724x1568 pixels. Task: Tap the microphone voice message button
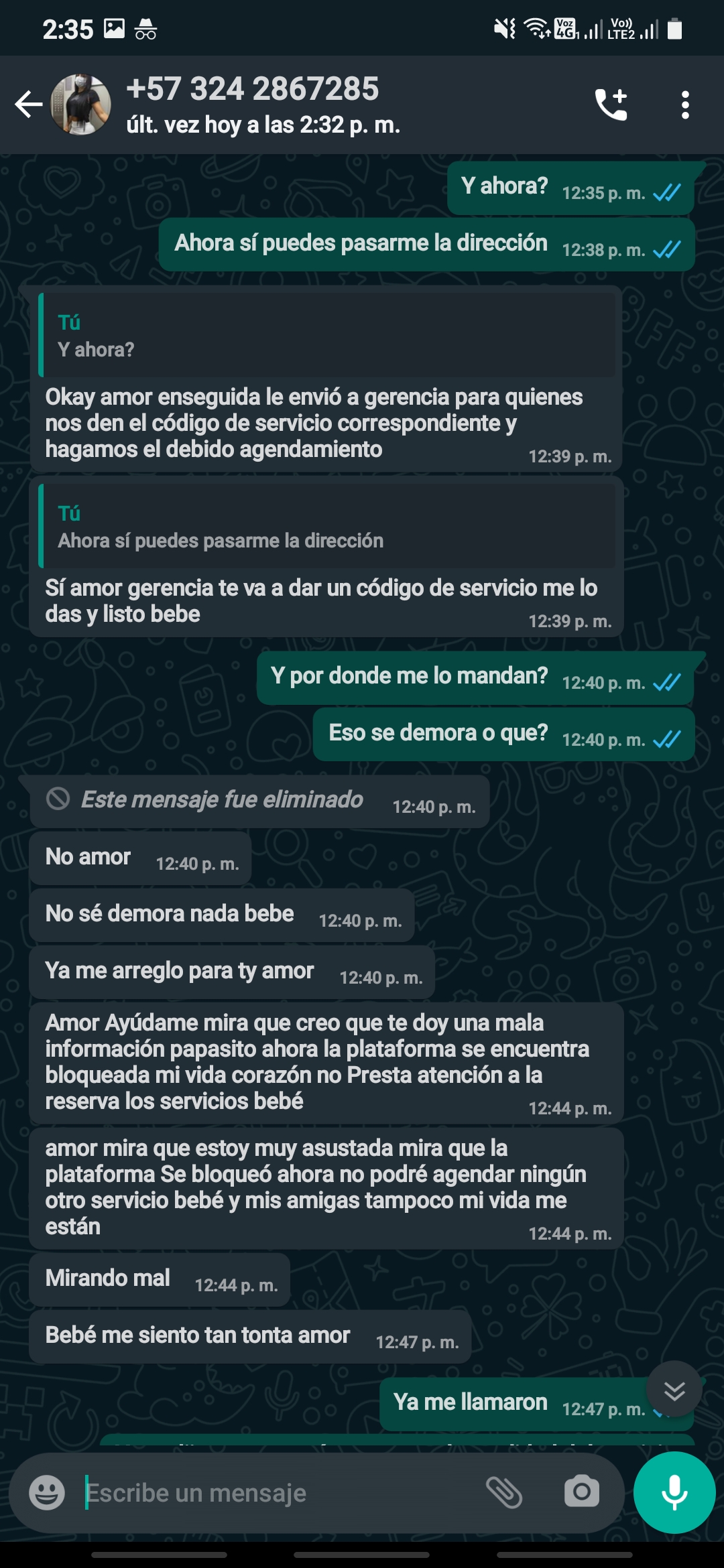click(674, 1492)
